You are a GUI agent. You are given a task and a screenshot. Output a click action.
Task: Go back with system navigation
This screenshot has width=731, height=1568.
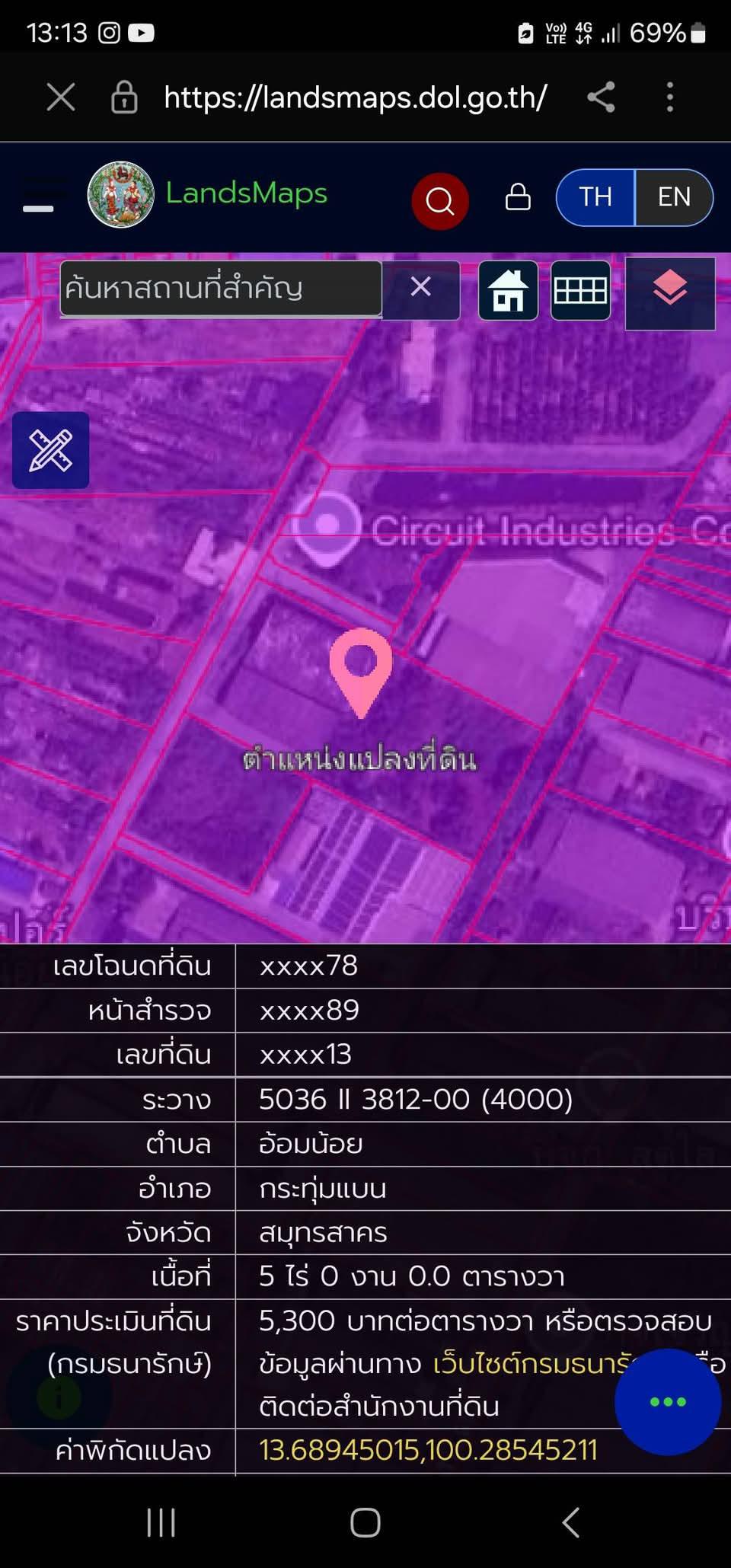coord(570,1522)
